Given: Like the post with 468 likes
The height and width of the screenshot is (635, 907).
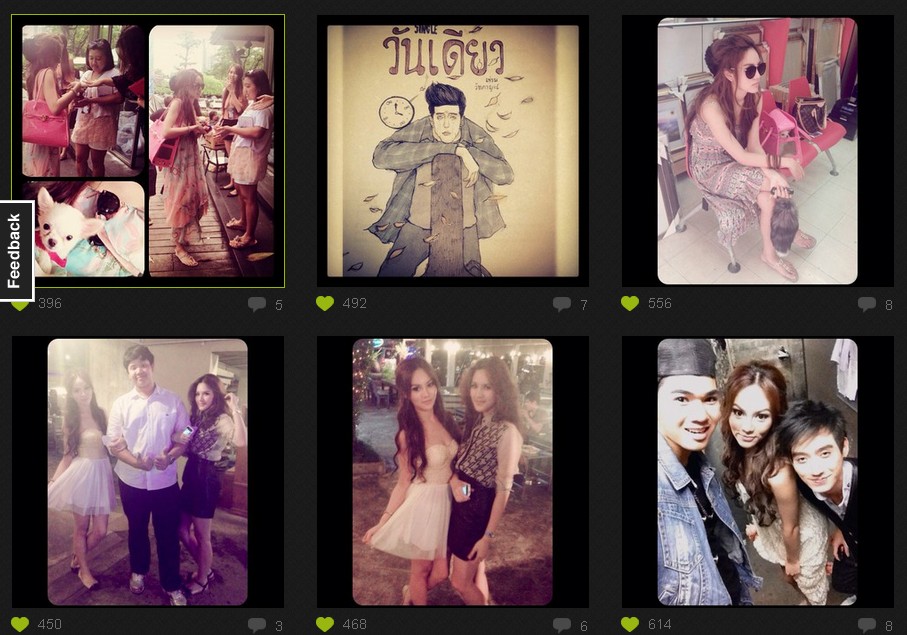Looking at the screenshot, I should [325, 624].
